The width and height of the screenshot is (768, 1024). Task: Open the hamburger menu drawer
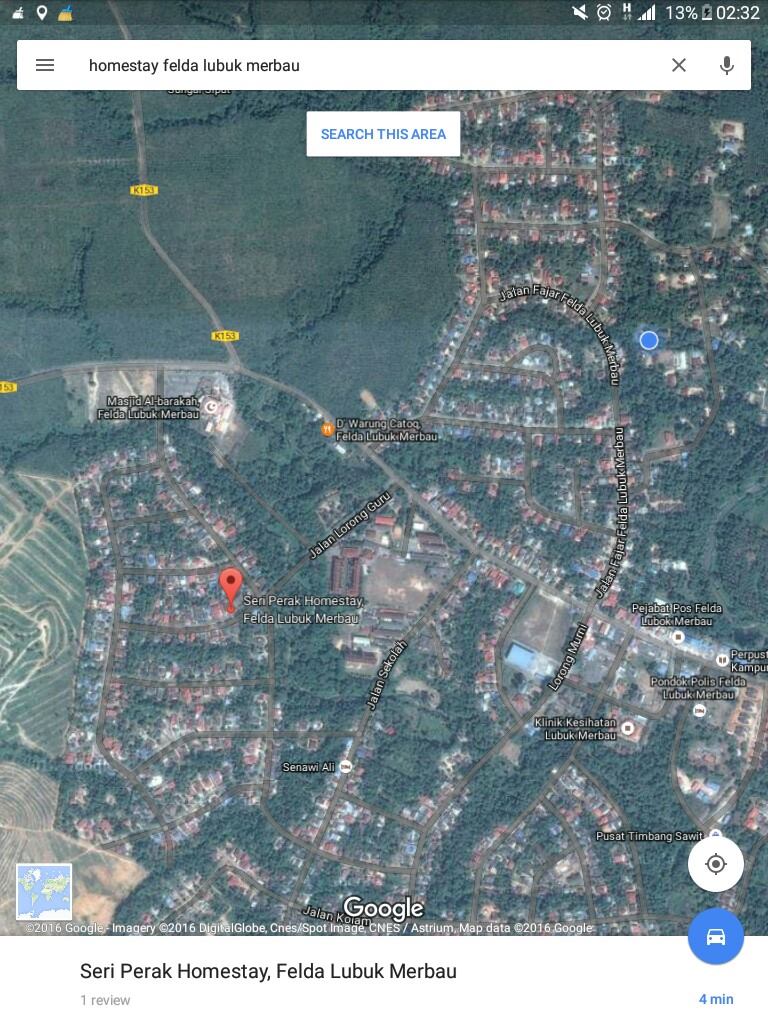pos(44,65)
